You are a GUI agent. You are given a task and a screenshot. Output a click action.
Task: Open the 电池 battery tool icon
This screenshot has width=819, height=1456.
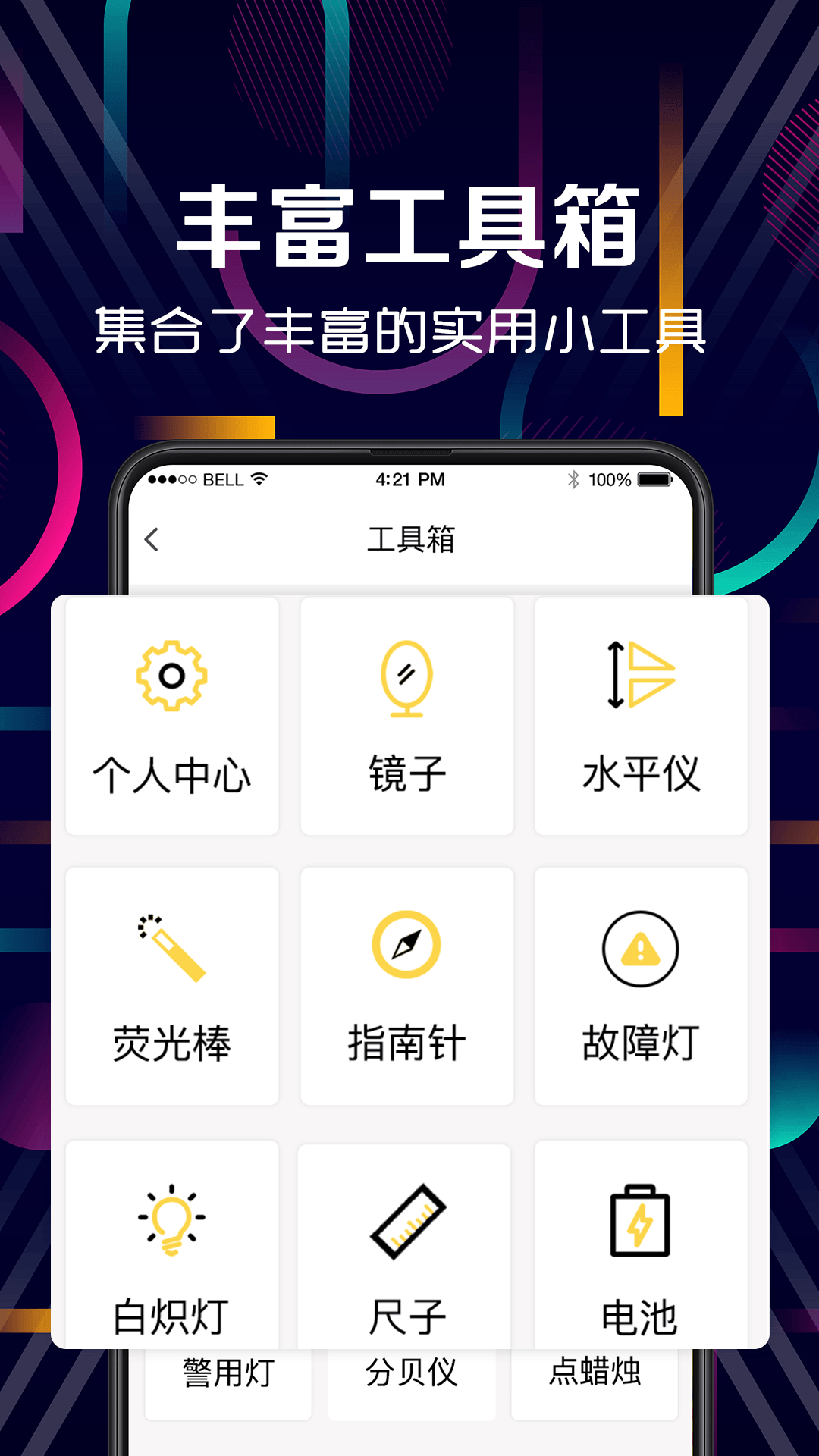click(642, 1221)
